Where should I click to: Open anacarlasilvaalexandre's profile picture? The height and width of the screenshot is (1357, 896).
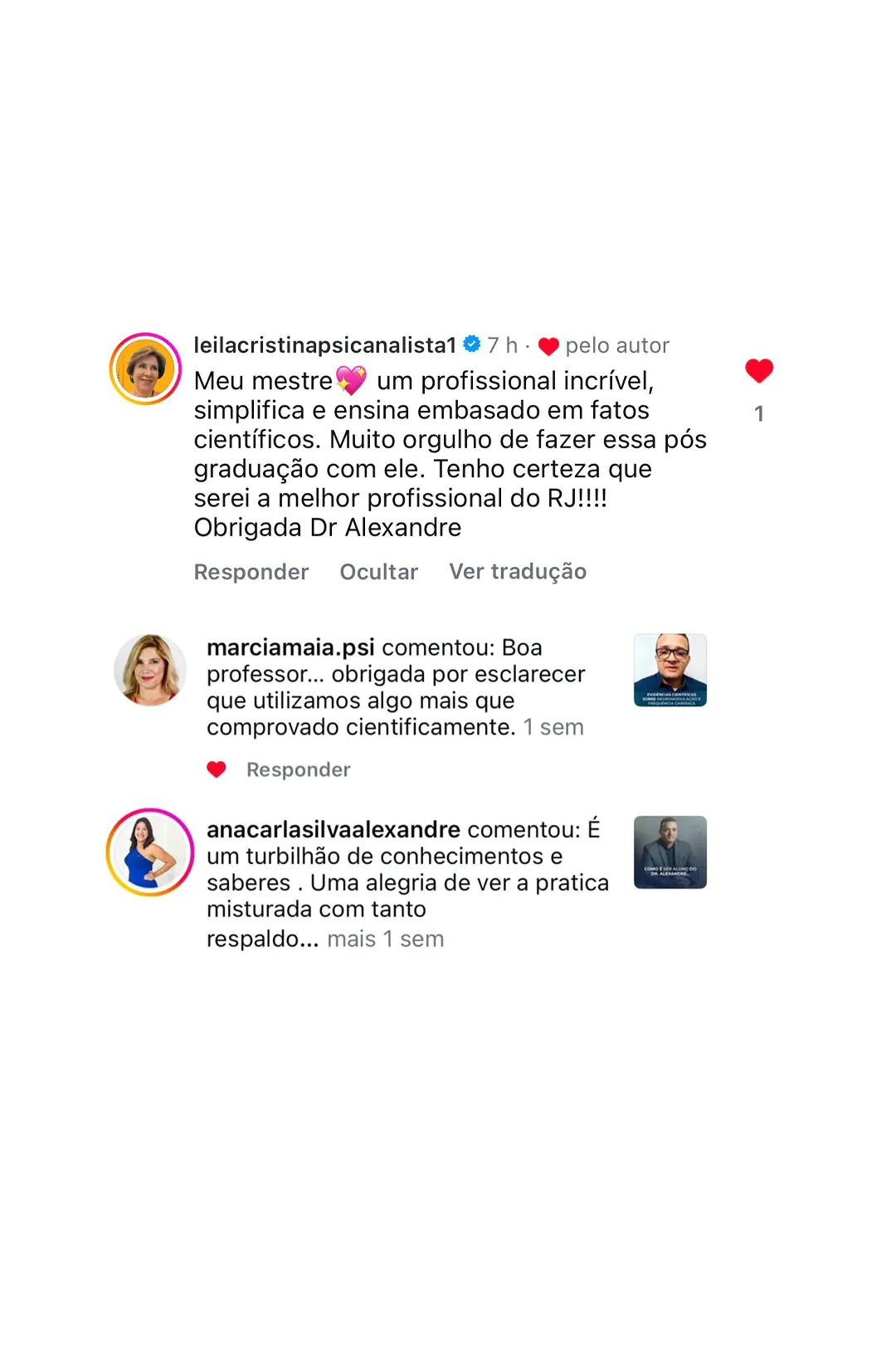[x=150, y=852]
